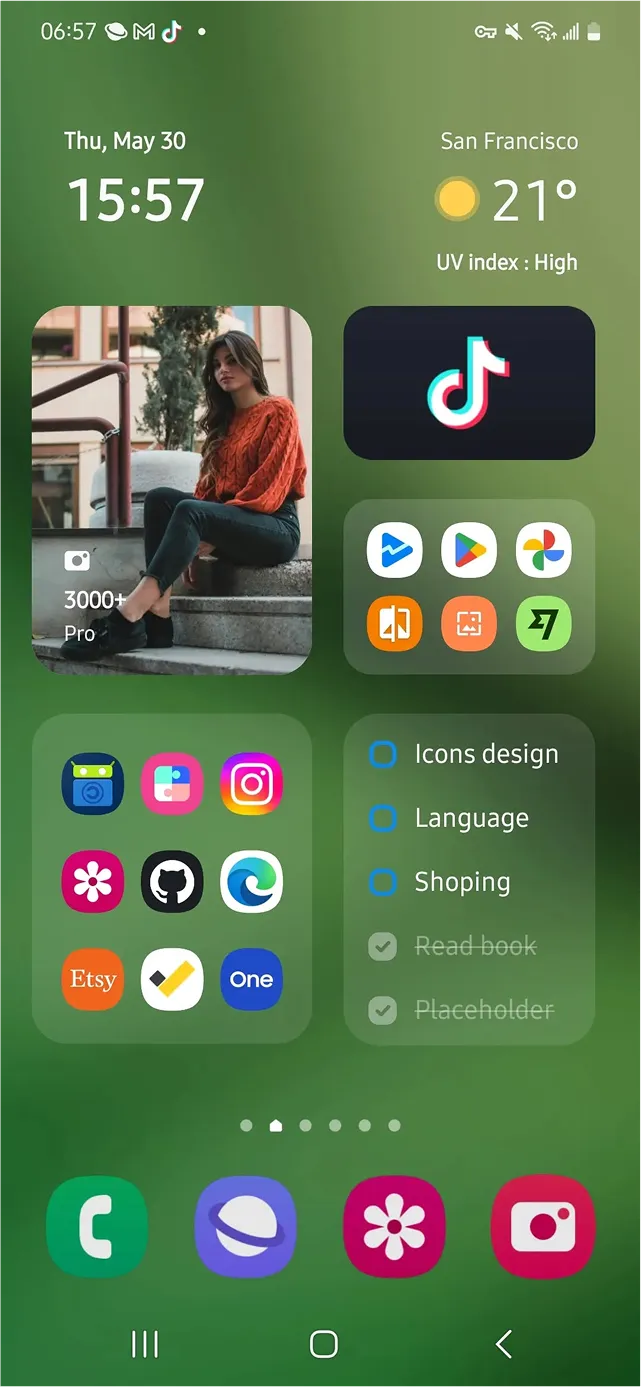Open the San Francisco weather widget
The height and width of the screenshot is (1387, 641).
[508, 200]
